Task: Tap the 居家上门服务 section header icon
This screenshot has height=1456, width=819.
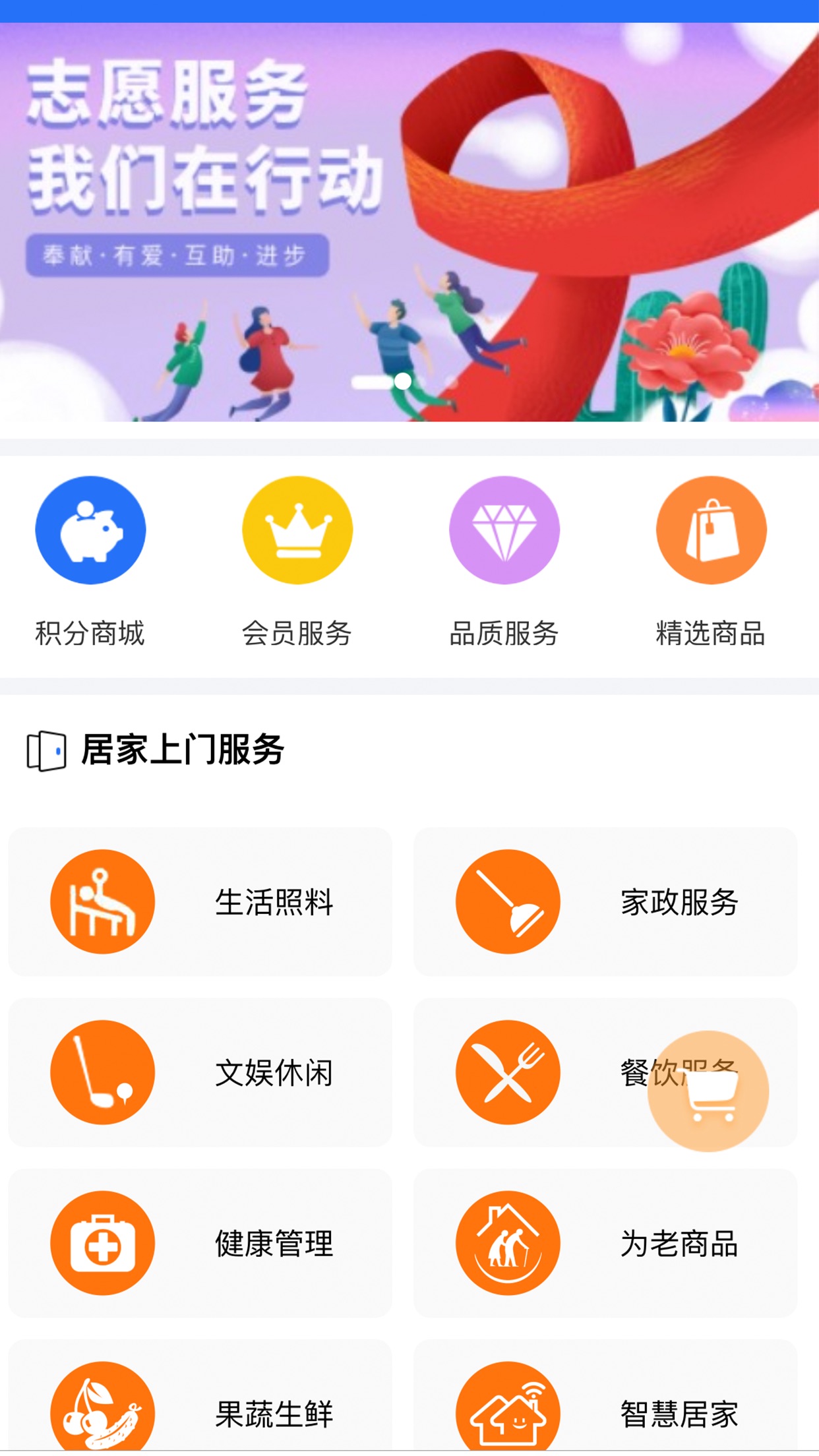Action: (45, 749)
